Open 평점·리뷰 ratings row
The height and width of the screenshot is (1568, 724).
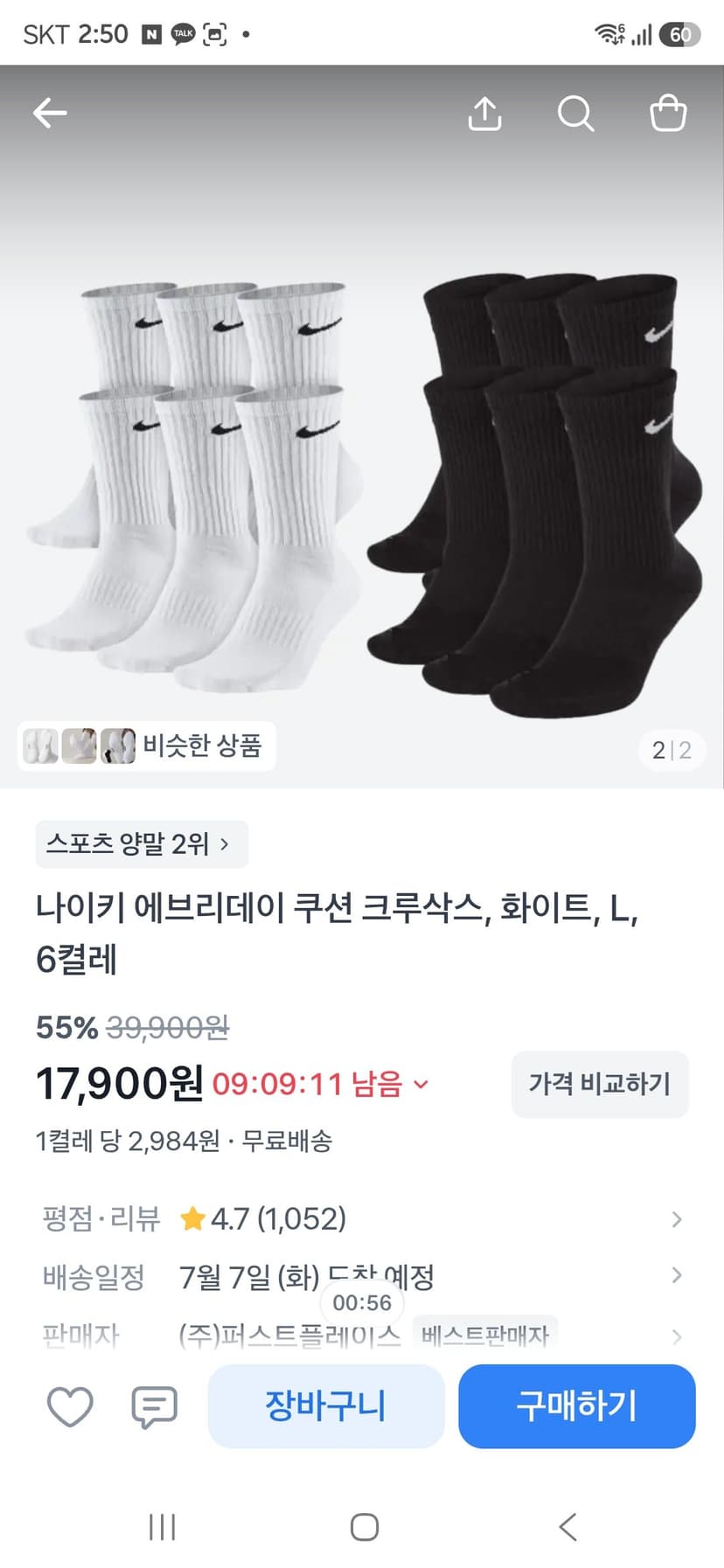click(x=362, y=1218)
